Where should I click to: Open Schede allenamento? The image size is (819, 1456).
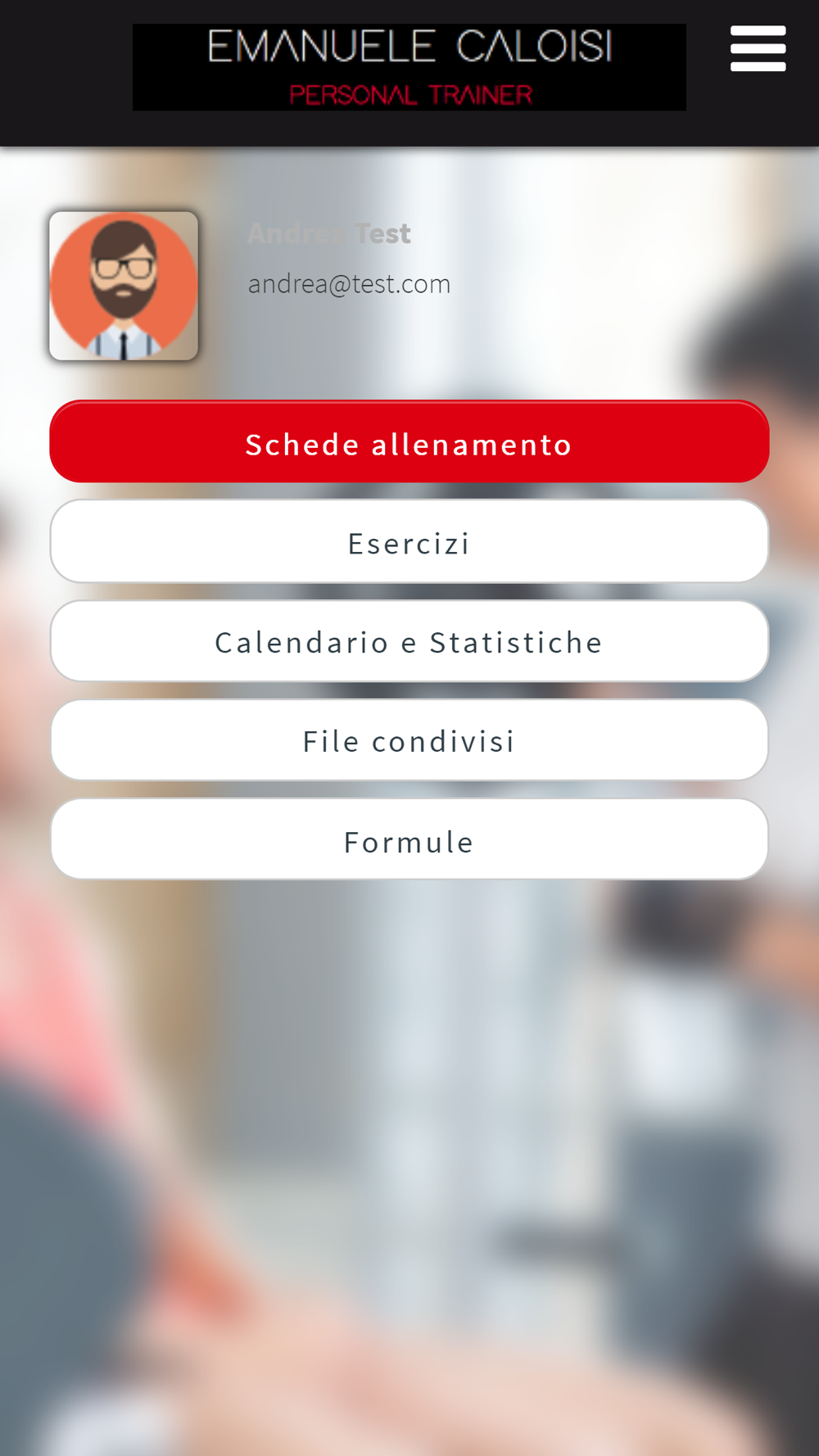pos(409,442)
